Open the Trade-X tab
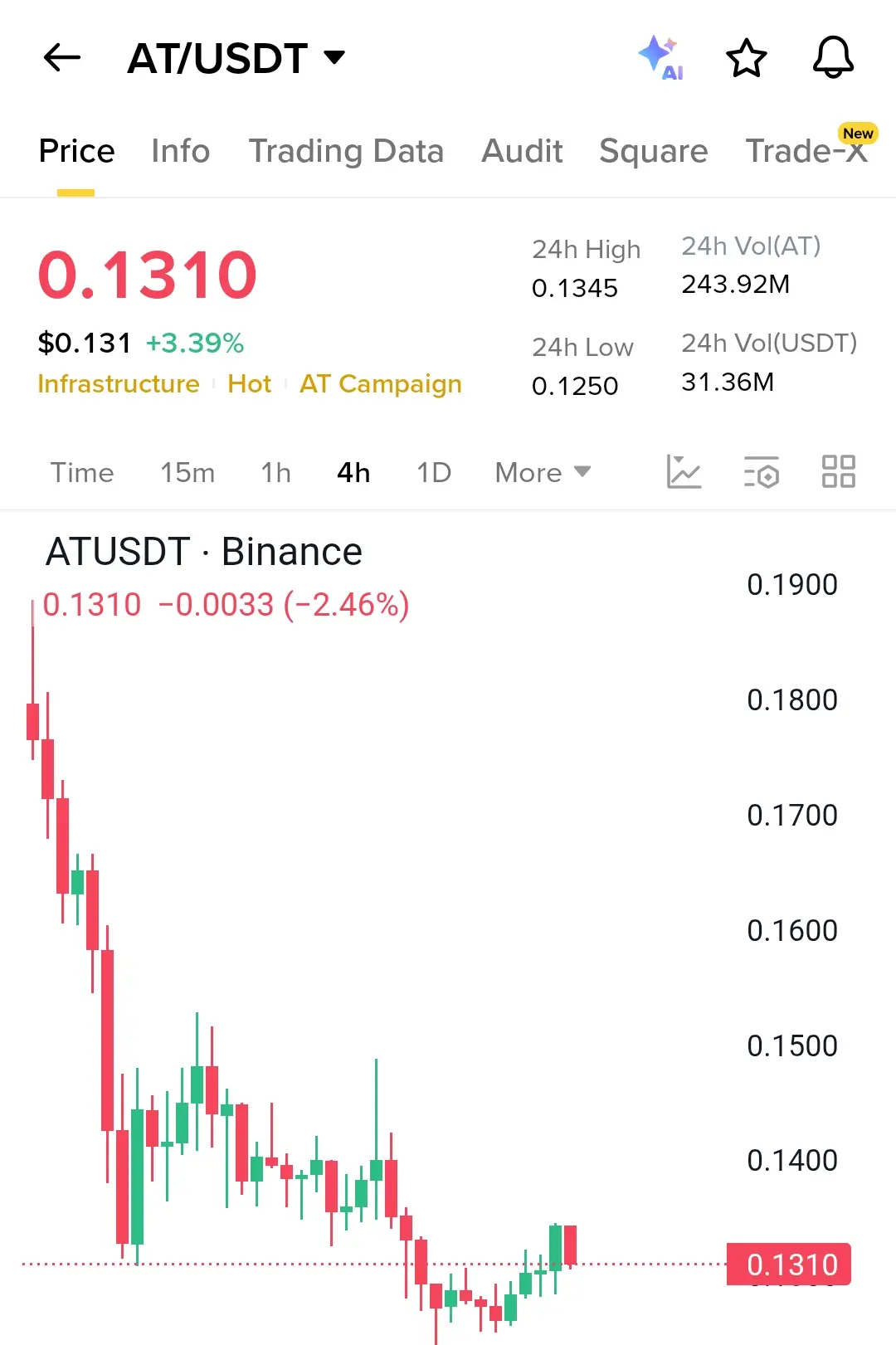The image size is (896, 1345). pyautogui.click(x=806, y=151)
